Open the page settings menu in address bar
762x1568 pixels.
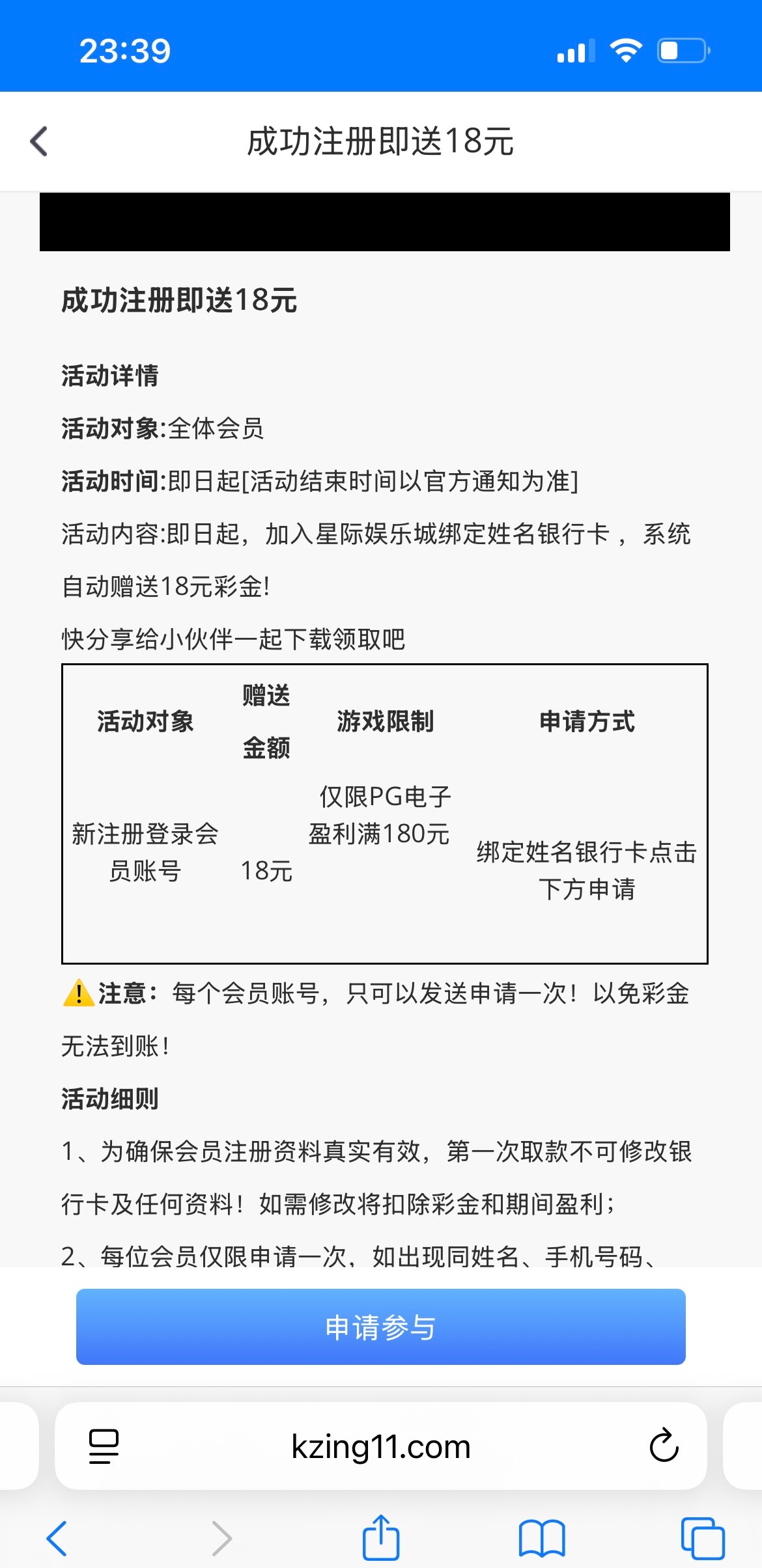click(x=104, y=1446)
